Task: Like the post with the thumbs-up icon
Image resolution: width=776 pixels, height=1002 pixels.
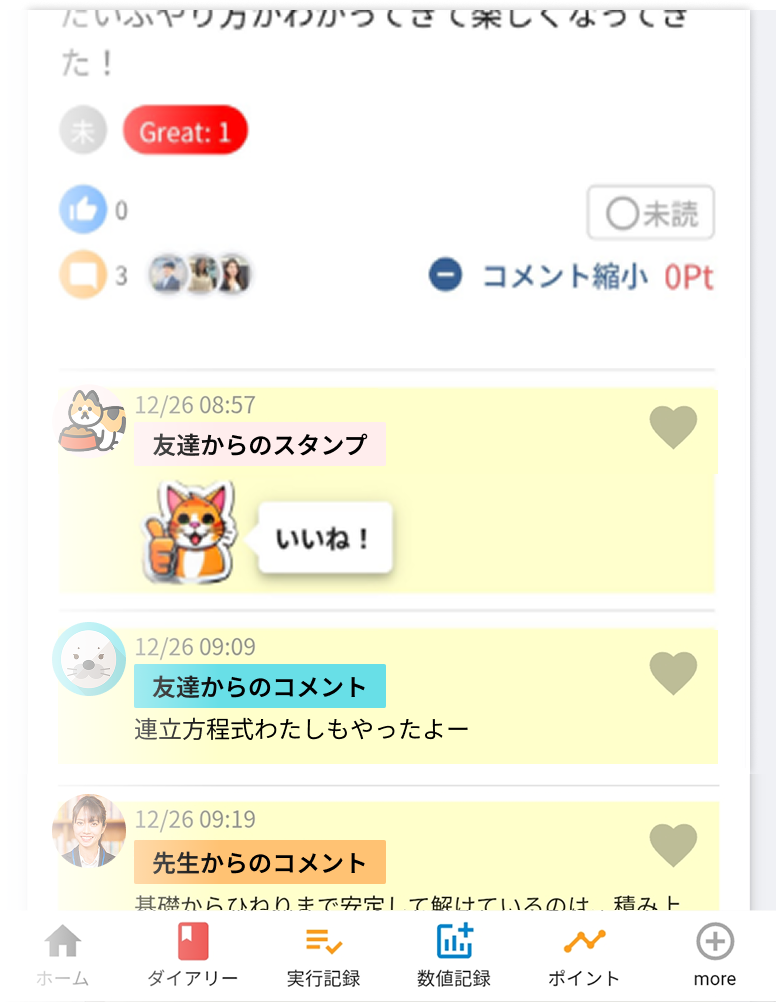Action: click(x=83, y=210)
